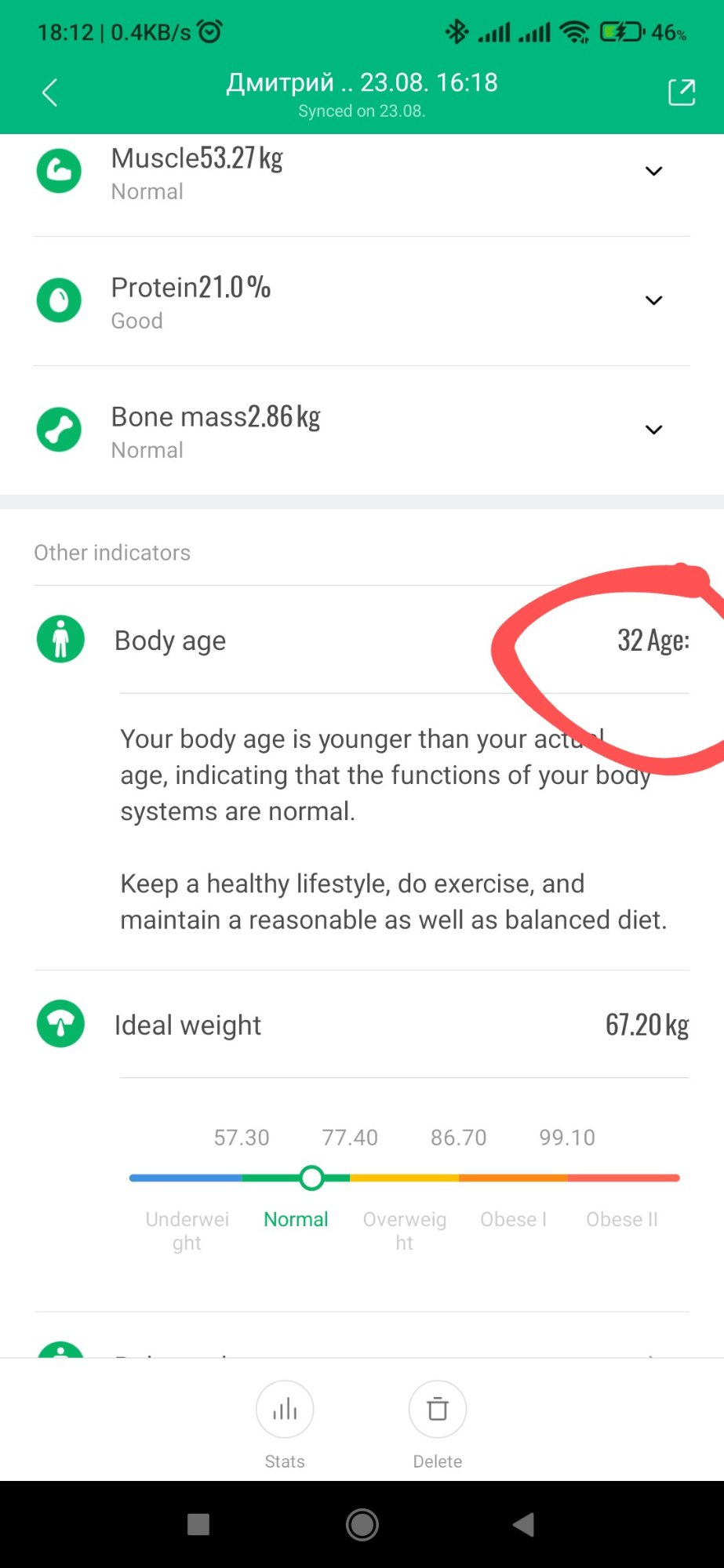The image size is (724, 1568).
Task: Delete this measurement record
Action: (x=437, y=1410)
